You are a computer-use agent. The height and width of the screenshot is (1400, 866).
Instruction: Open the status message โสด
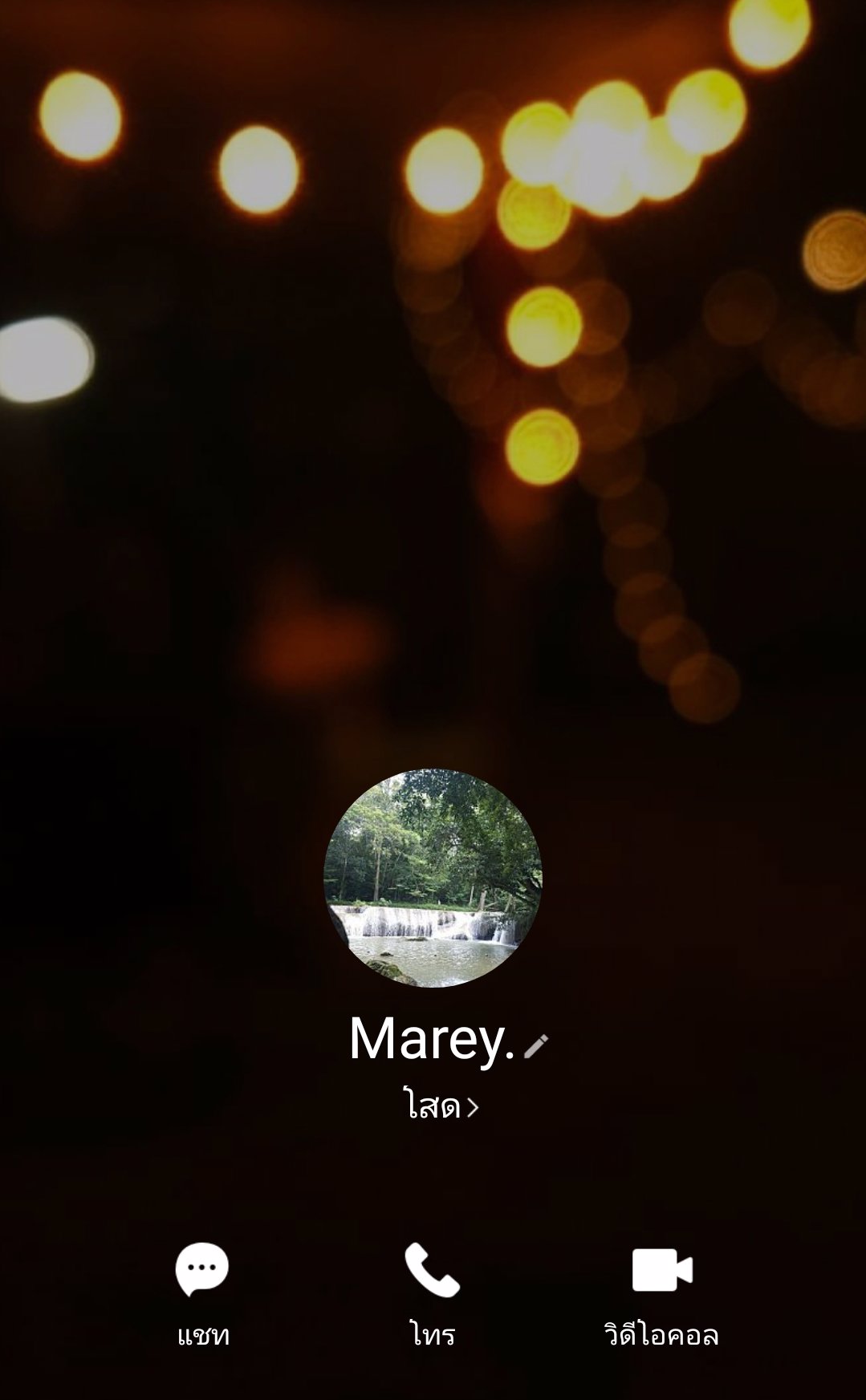[x=441, y=1106]
